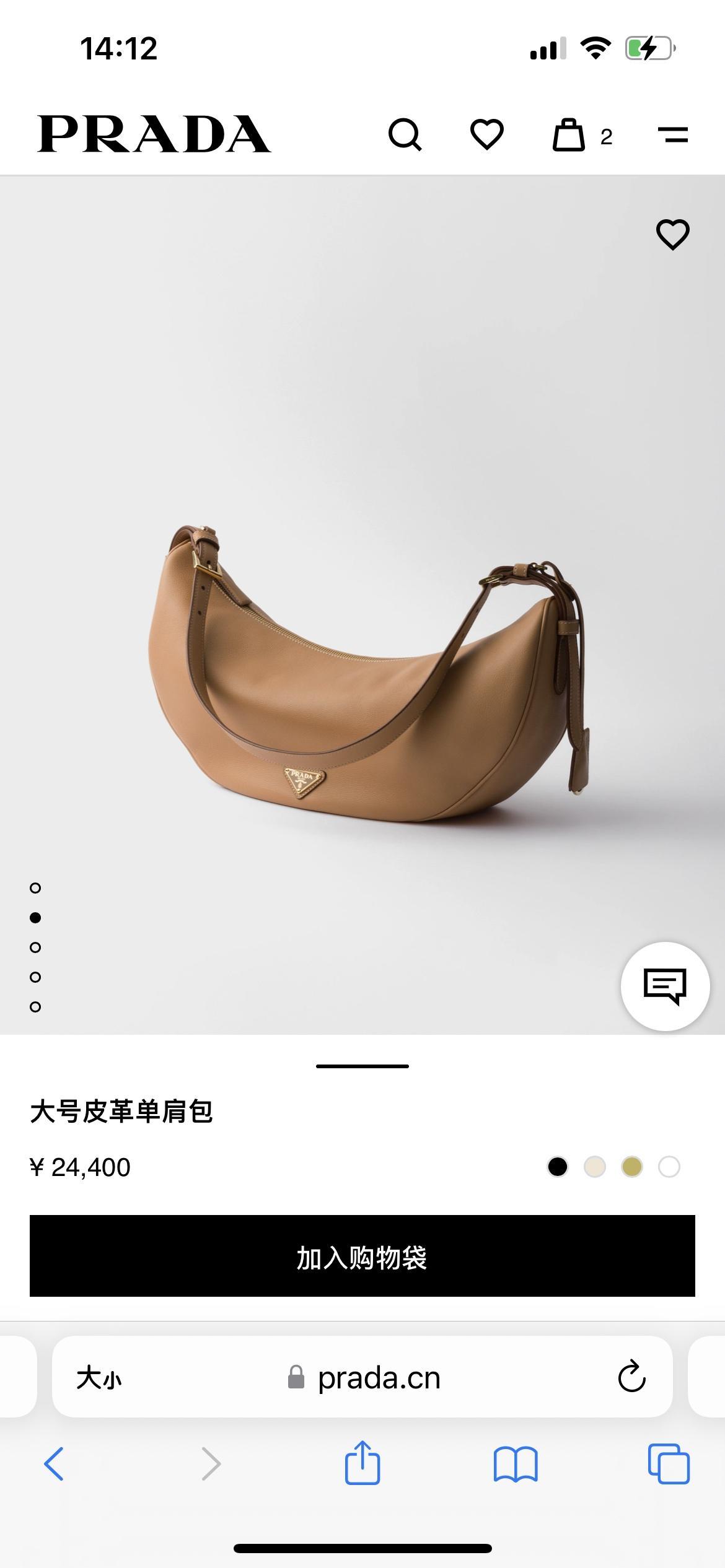Go back to the previous page
725x1568 pixels.
(x=54, y=1464)
